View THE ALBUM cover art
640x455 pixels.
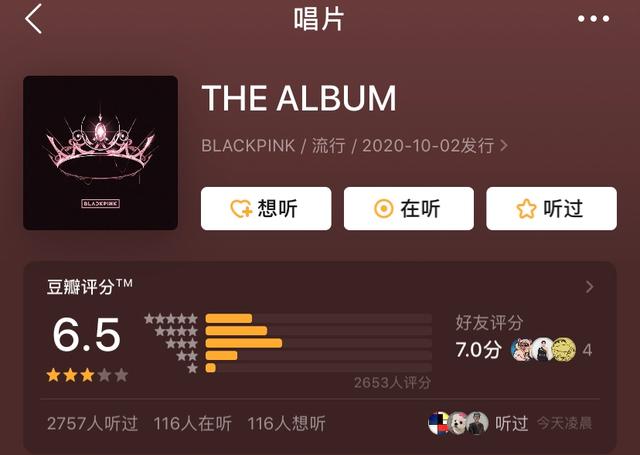100,153
